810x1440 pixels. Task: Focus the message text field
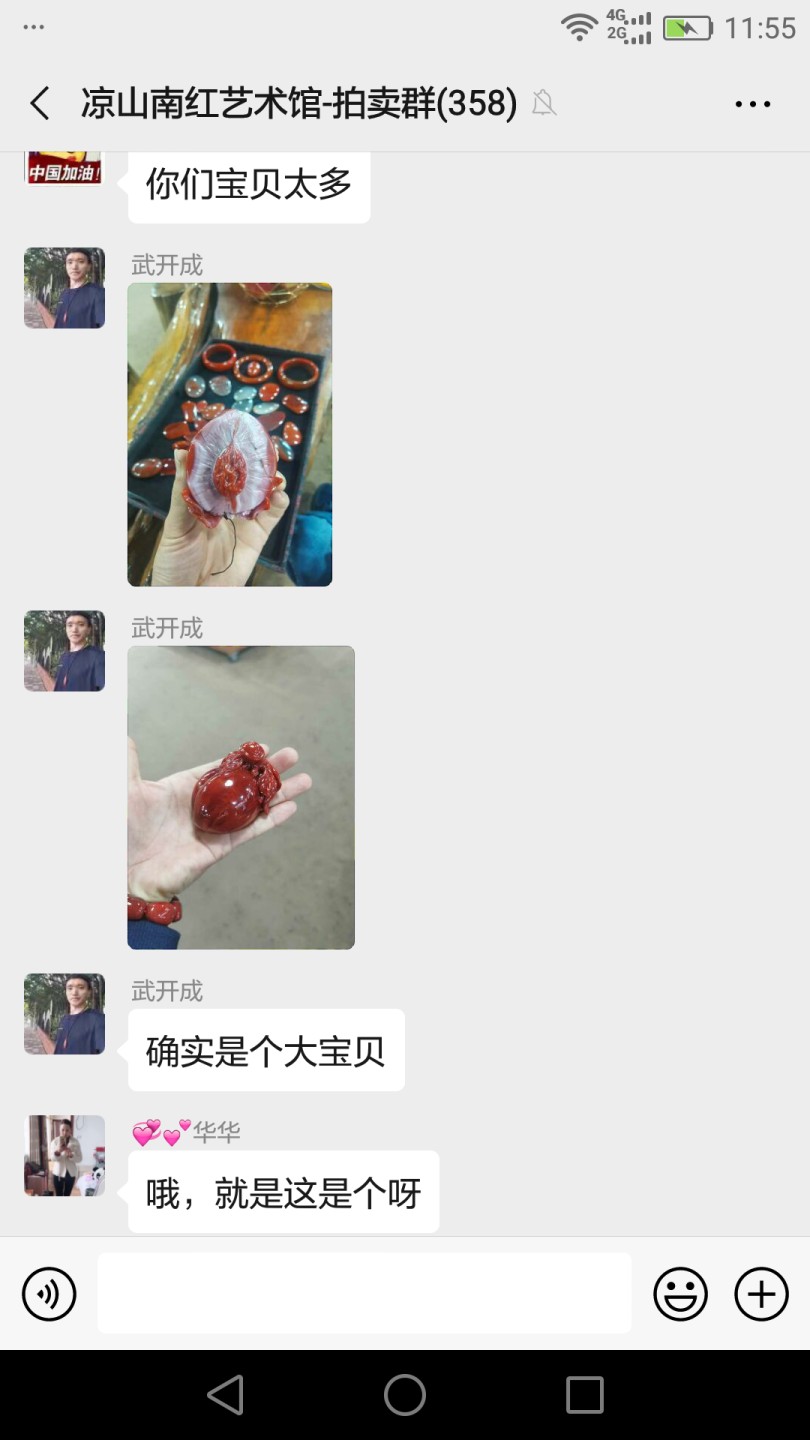pos(364,1293)
